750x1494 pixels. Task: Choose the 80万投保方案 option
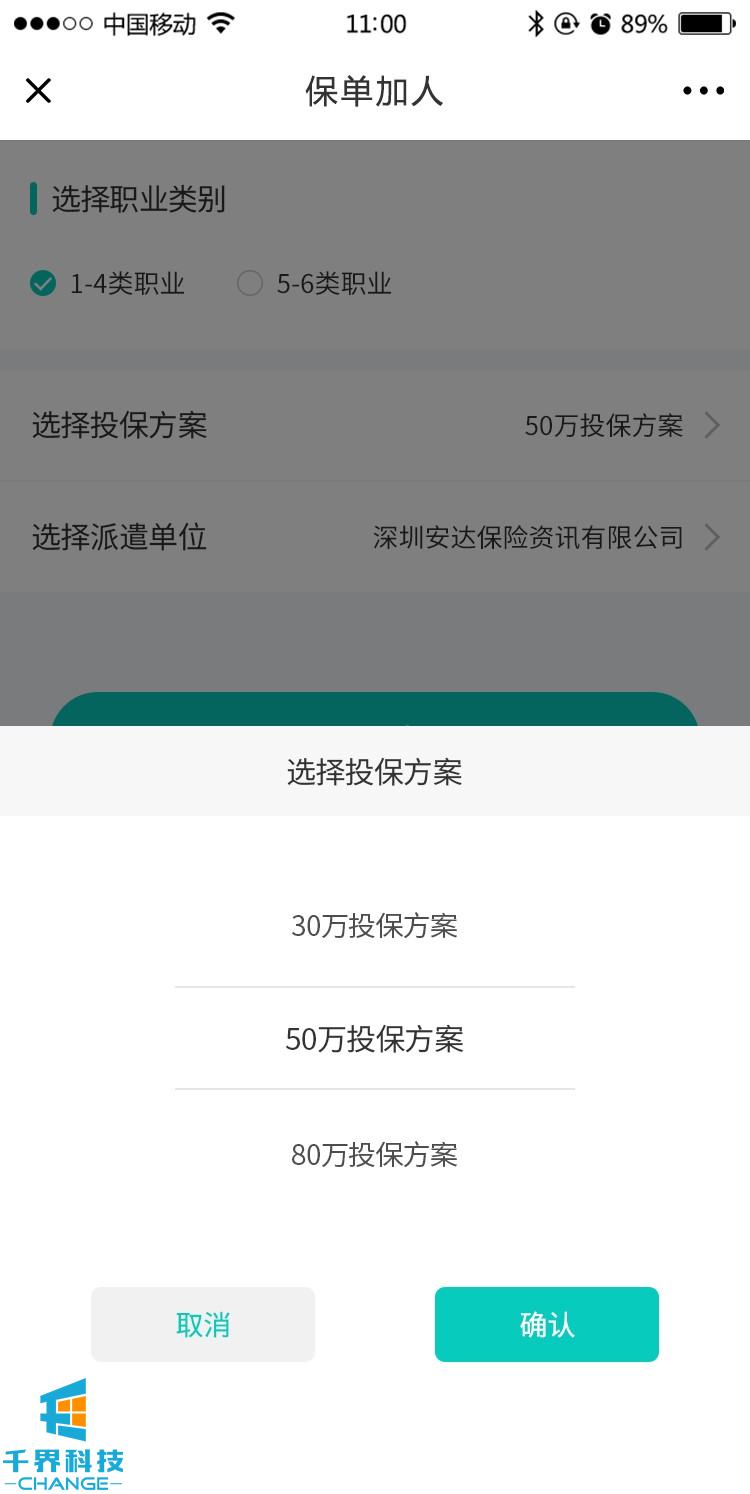click(374, 1155)
